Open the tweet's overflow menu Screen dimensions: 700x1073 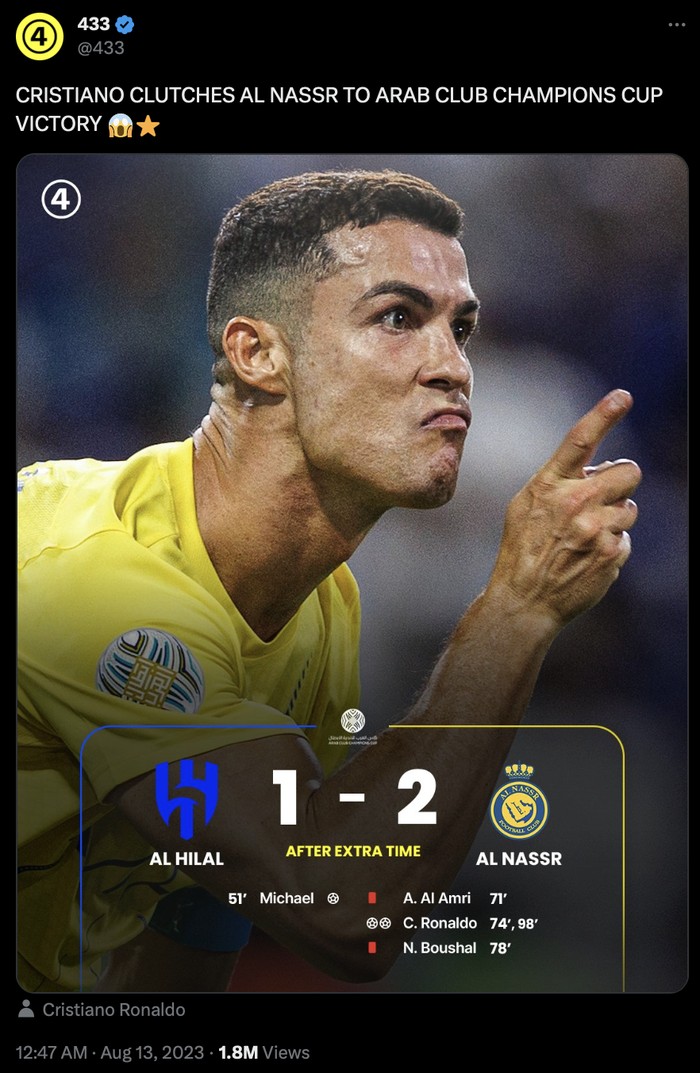click(675, 24)
